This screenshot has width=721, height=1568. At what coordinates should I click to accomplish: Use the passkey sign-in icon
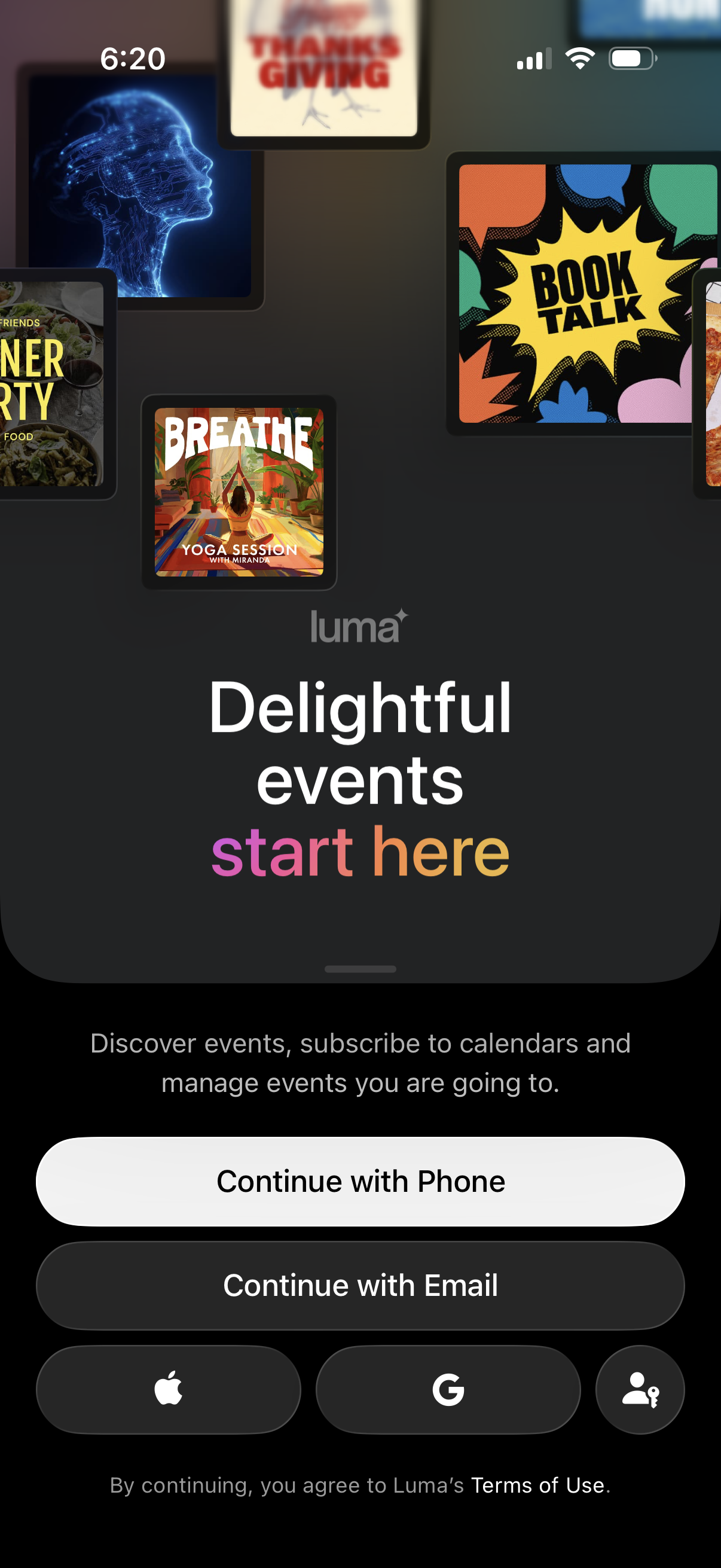[x=640, y=1389]
